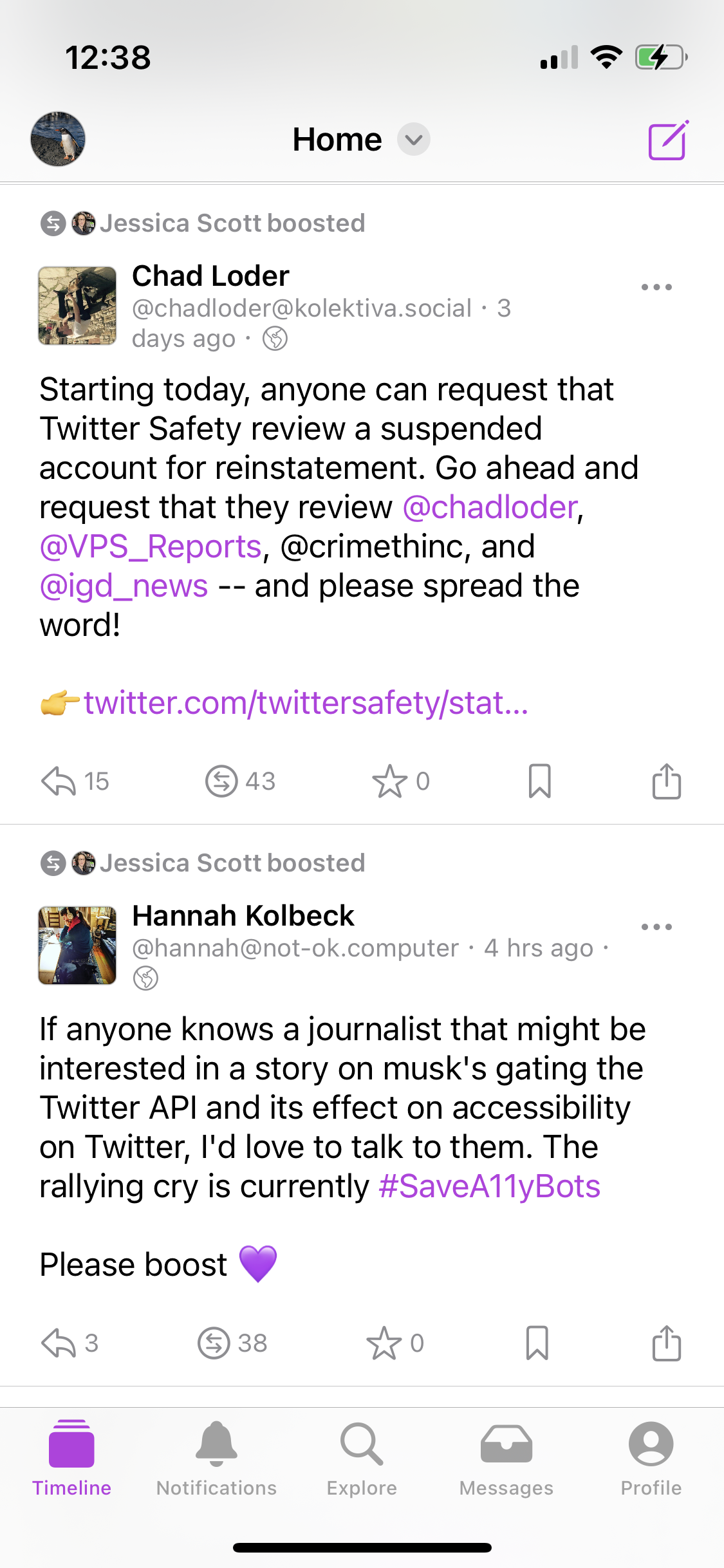Switch to the Notifications tab
Viewport: 724px width, 1568px height.
point(216,1459)
